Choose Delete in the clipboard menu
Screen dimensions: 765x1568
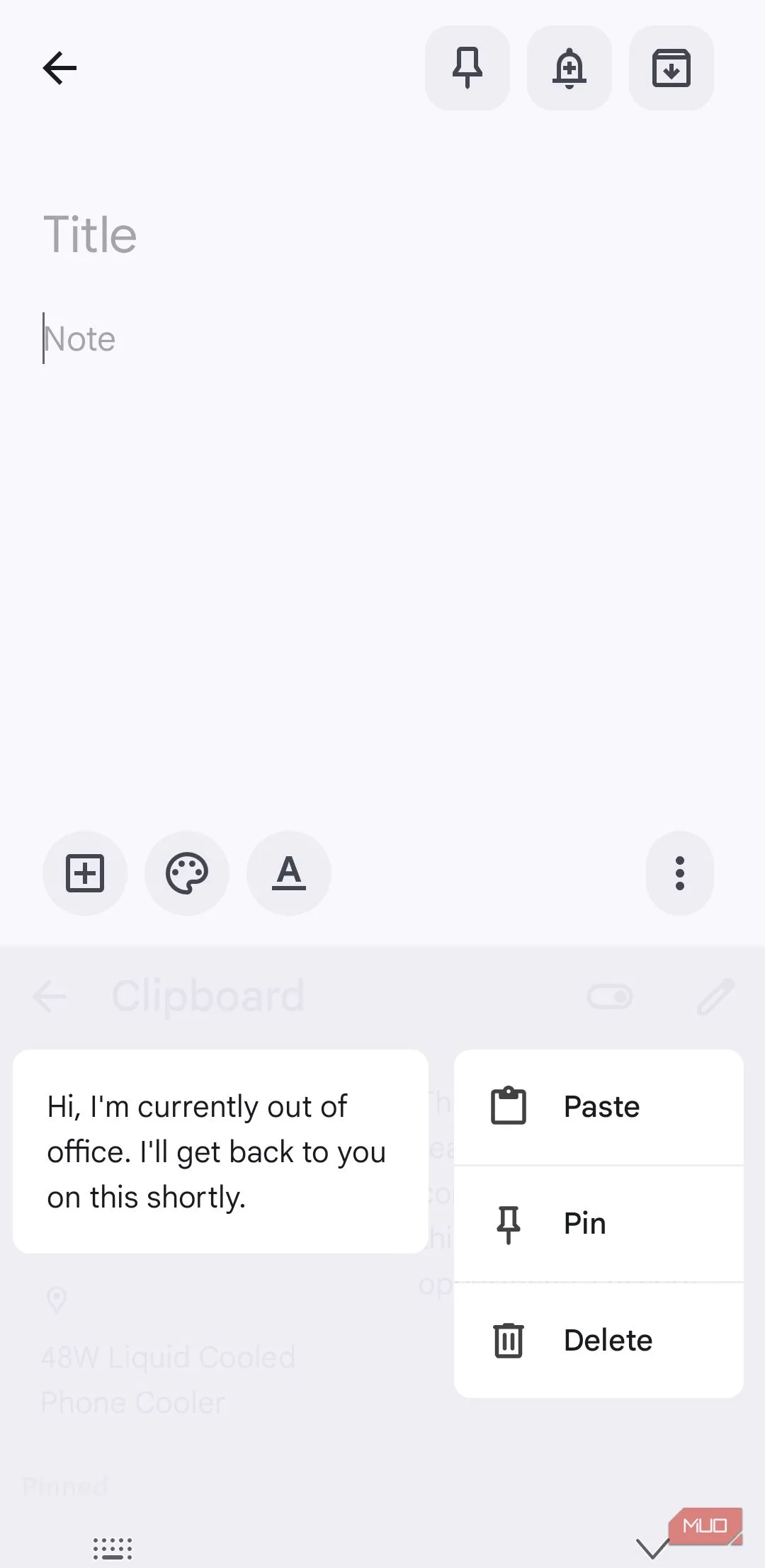(x=599, y=1339)
